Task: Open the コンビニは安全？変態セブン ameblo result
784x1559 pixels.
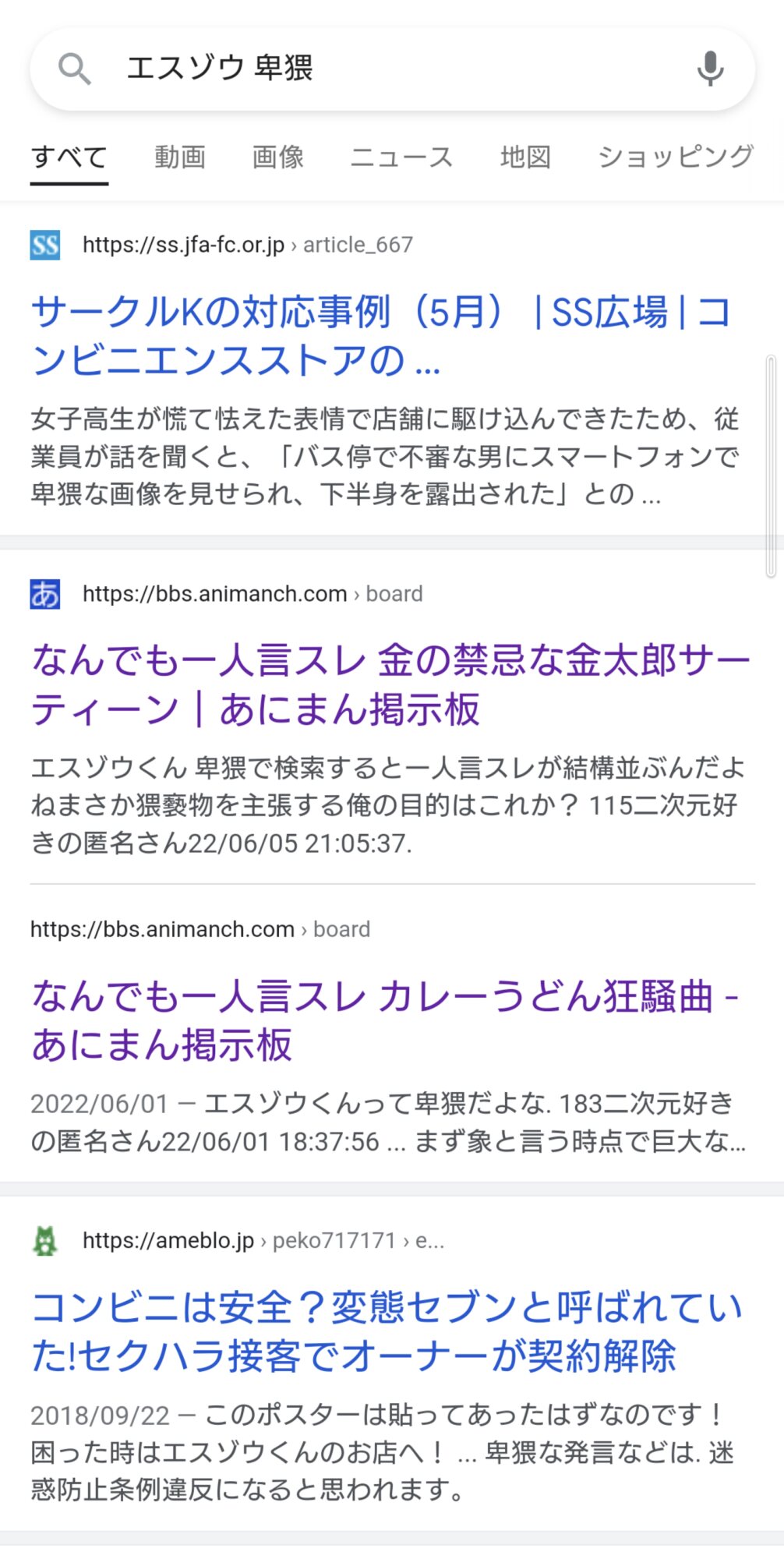Action: (x=387, y=1331)
